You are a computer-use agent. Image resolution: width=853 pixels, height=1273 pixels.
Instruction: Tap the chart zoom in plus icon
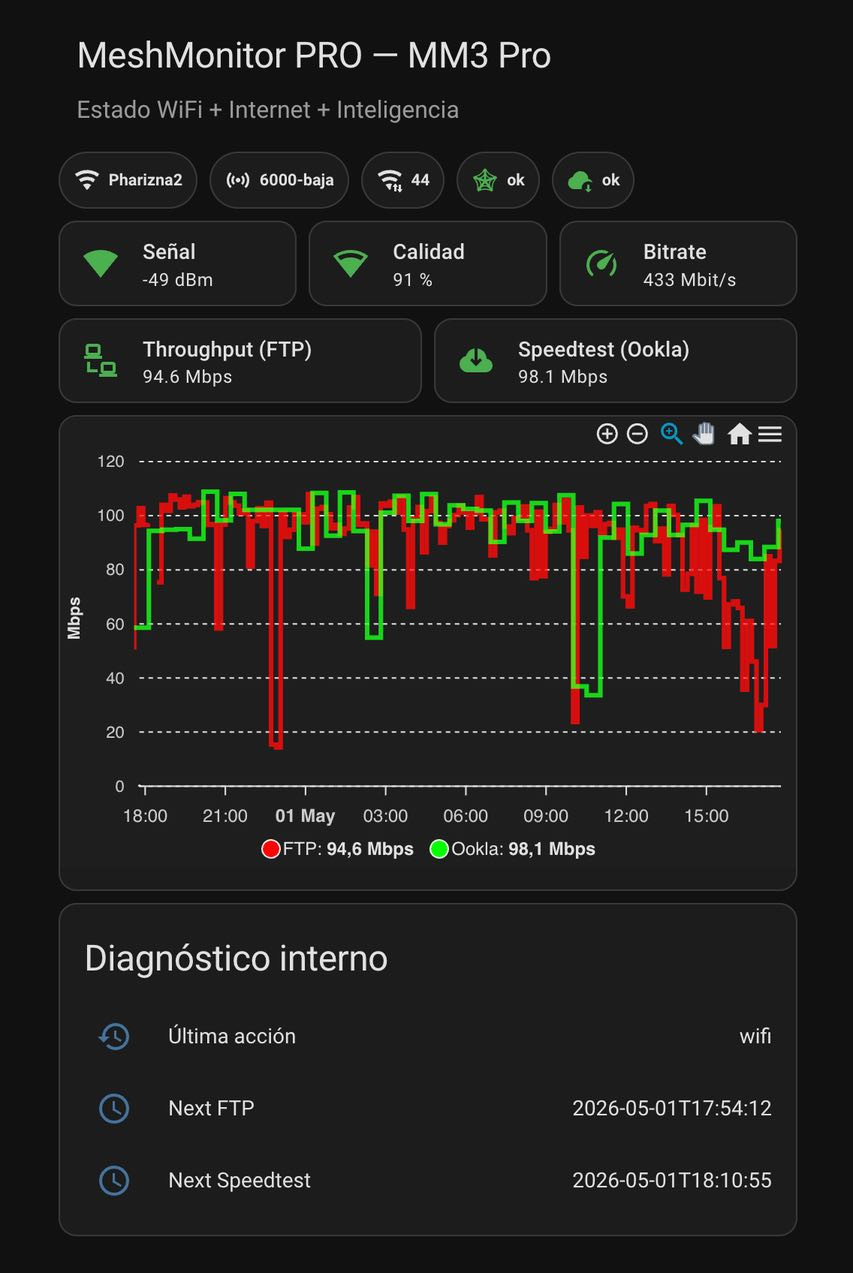click(x=607, y=433)
